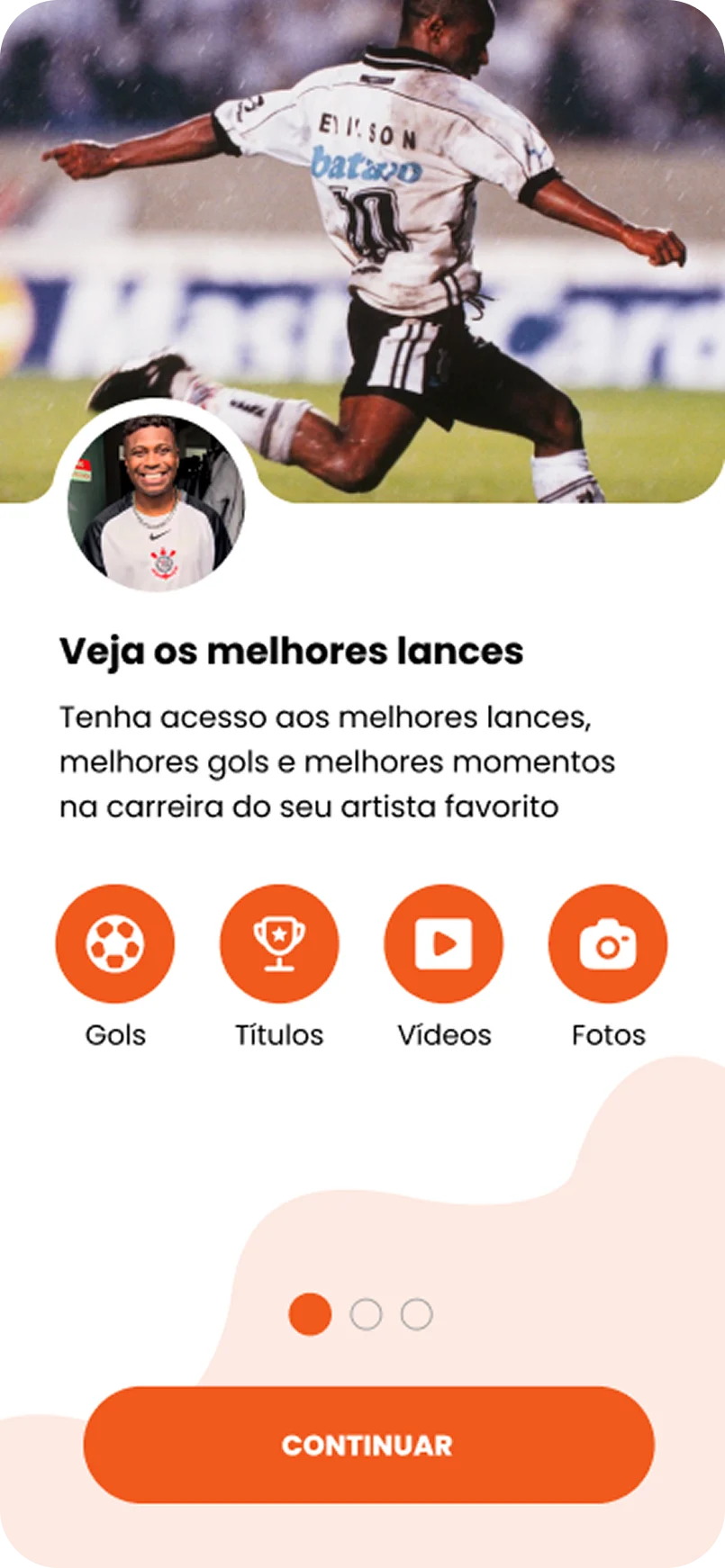Screen dimensions: 725x1568
Task: Click the Títulos text label
Action: (x=279, y=1035)
